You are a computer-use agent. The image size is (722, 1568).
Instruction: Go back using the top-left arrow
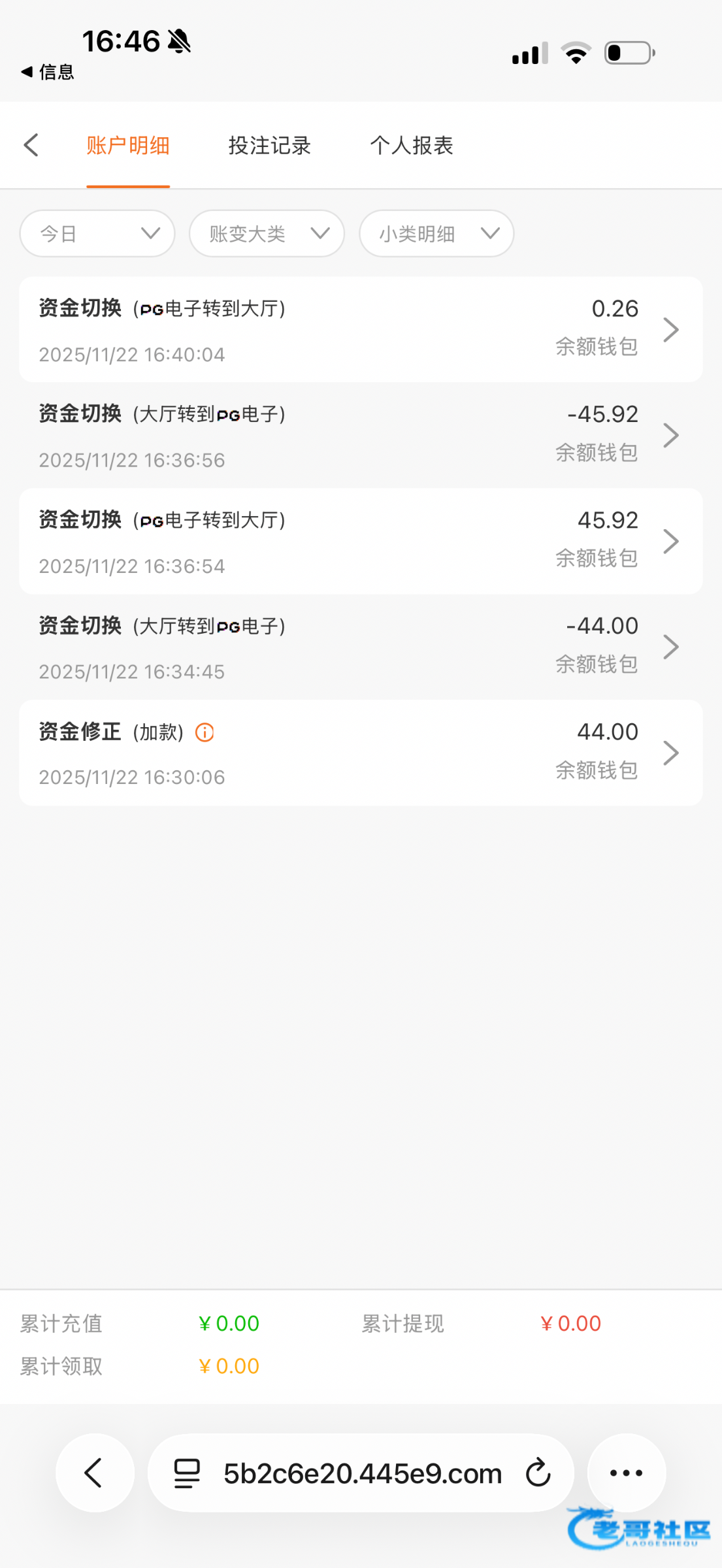point(31,145)
